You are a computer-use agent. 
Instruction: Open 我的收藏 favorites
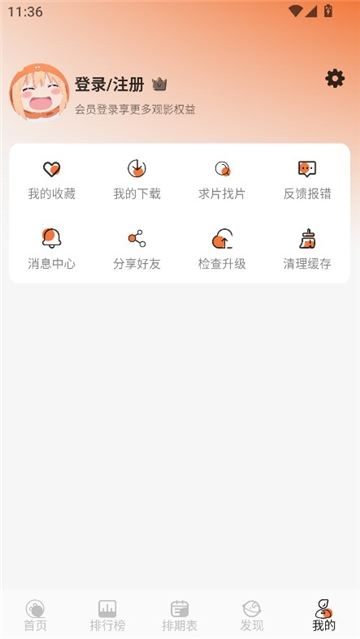tap(52, 180)
